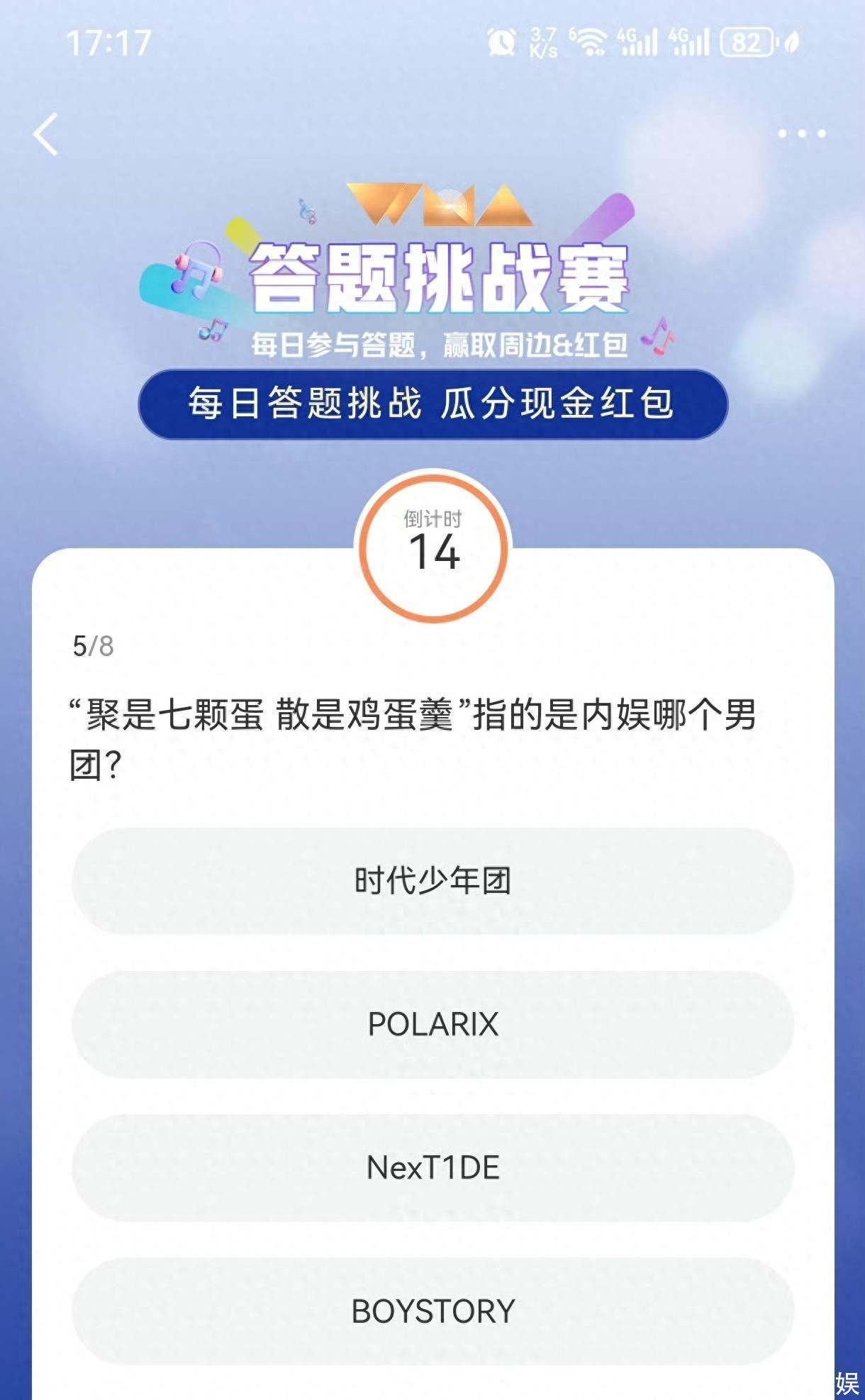Go back using the top-left arrow
The width and height of the screenshot is (865, 1400).
point(46,134)
